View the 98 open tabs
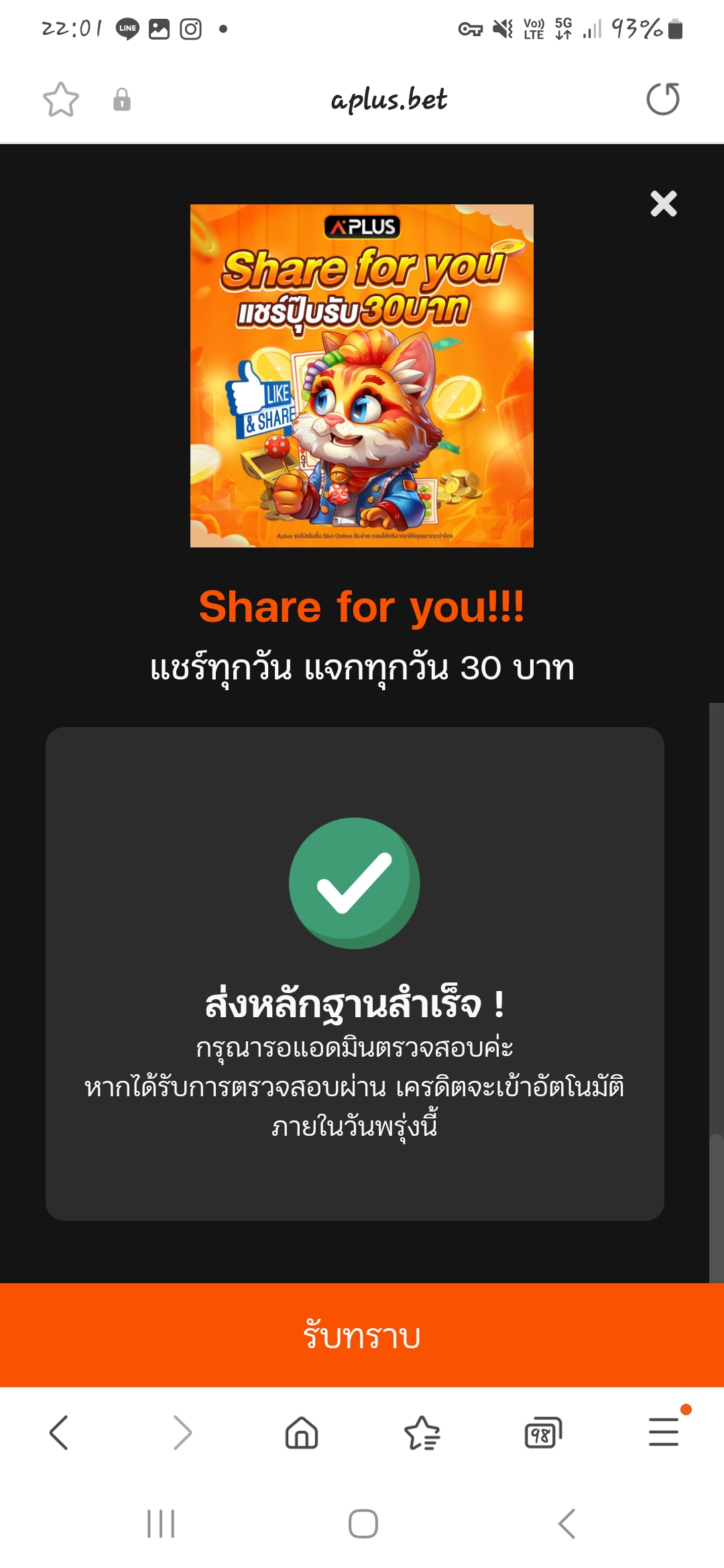This screenshot has height=1568, width=724. pos(542,1433)
